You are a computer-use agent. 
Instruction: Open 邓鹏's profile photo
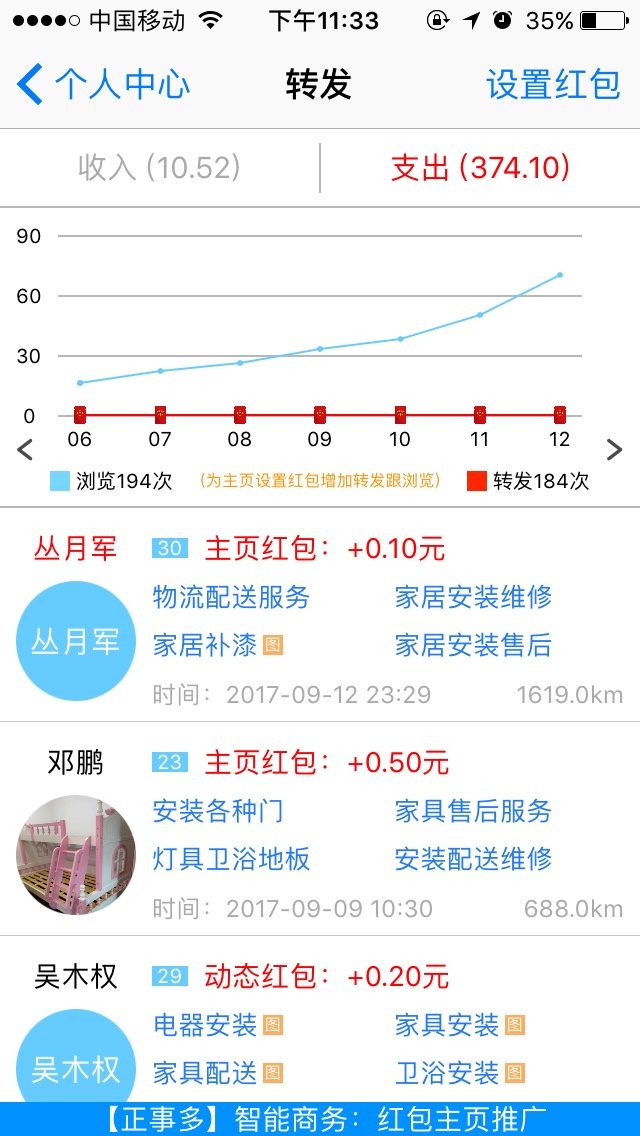76,855
